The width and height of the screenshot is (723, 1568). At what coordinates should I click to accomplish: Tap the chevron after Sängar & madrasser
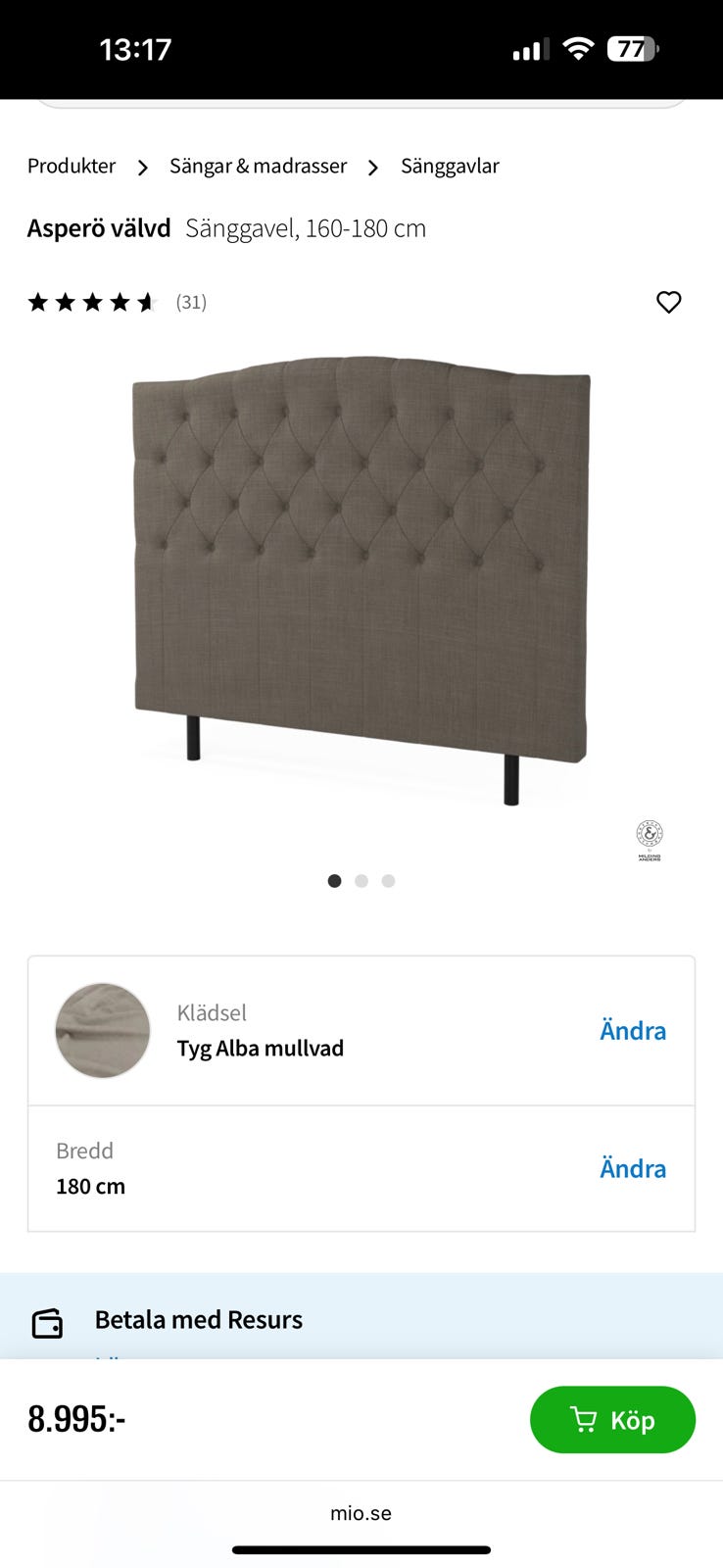(373, 167)
